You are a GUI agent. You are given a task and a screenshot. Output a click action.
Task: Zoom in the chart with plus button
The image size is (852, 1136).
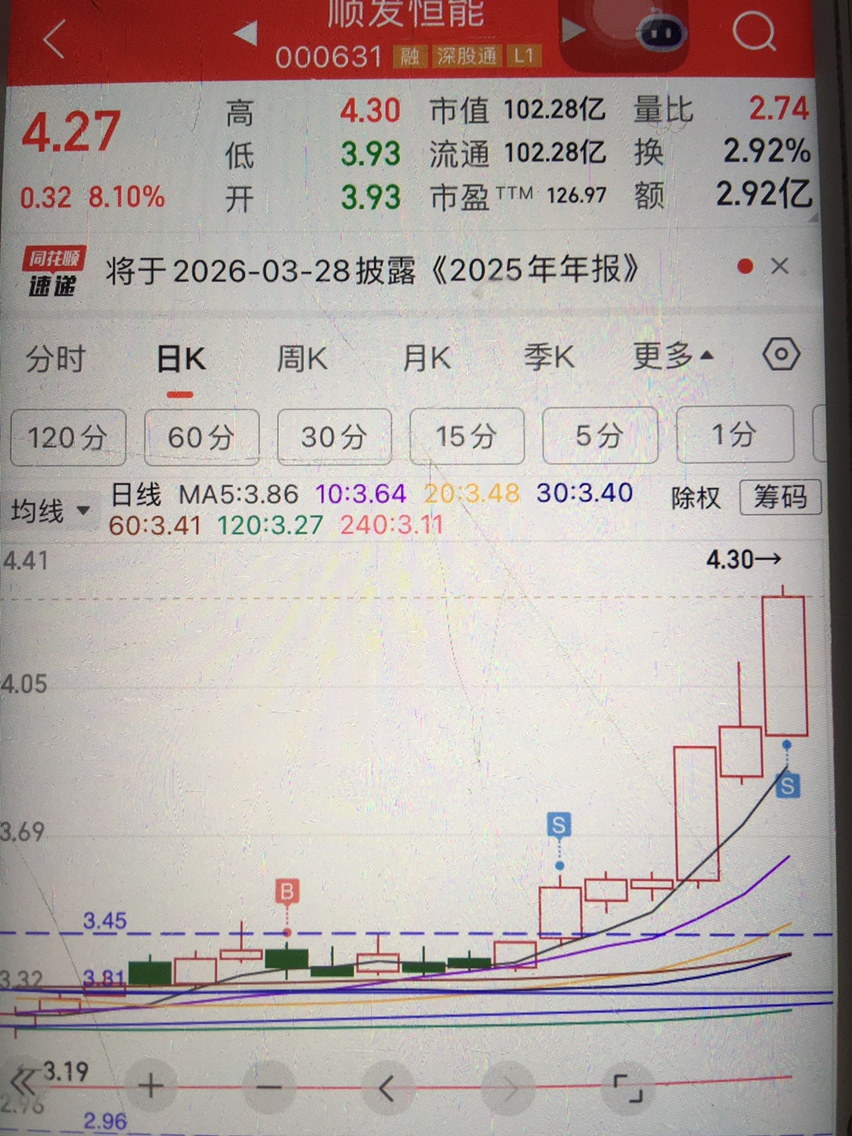pyautogui.click(x=151, y=1086)
